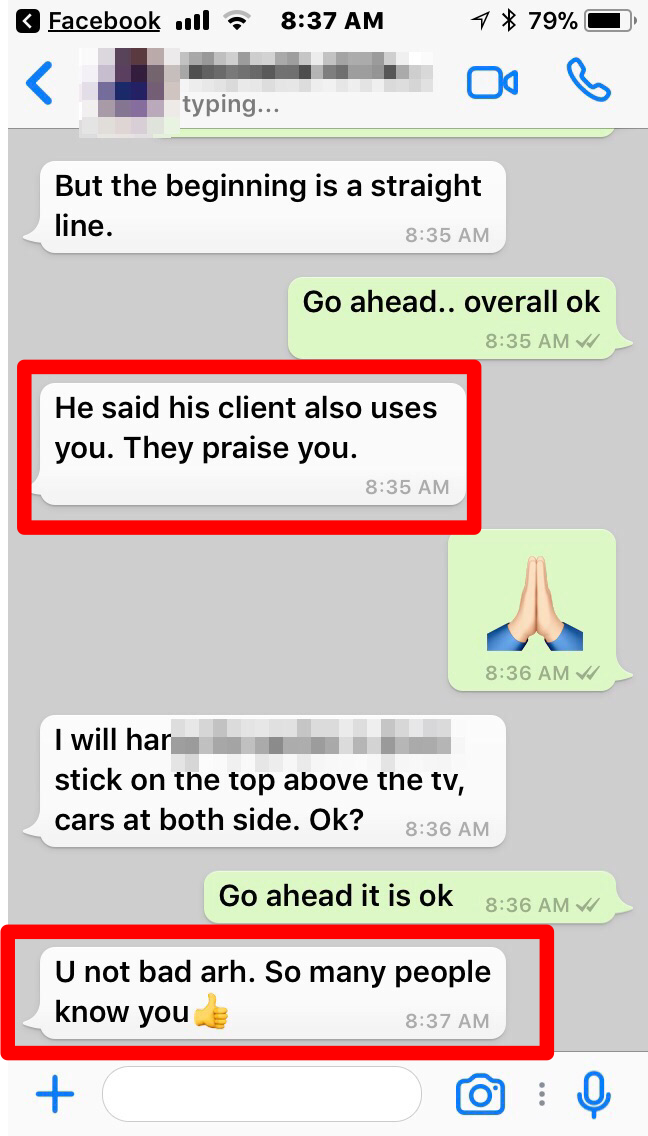Return to Facebook via the status bar link
The image size is (648, 1136).
[90, 20]
